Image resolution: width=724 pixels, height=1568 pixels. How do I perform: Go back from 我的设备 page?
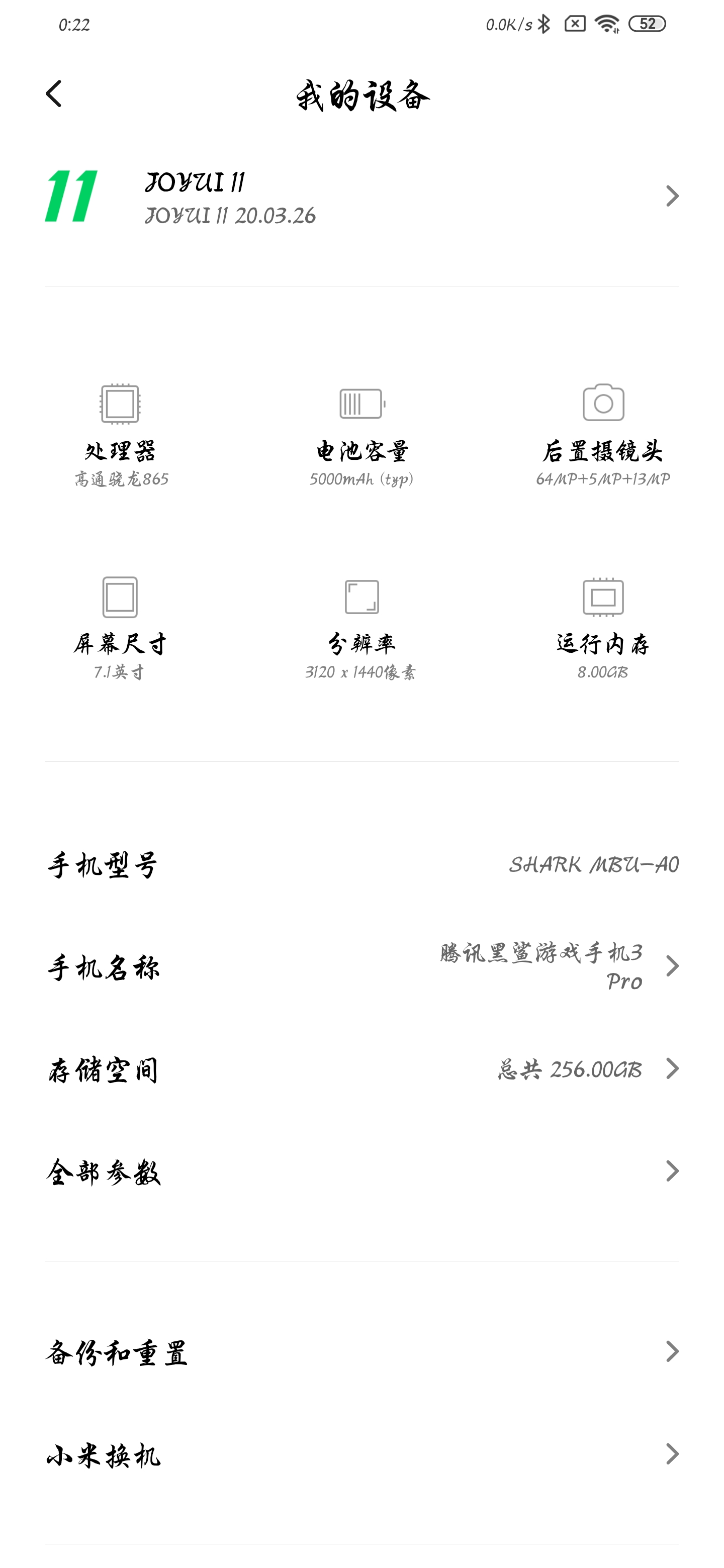[54, 94]
